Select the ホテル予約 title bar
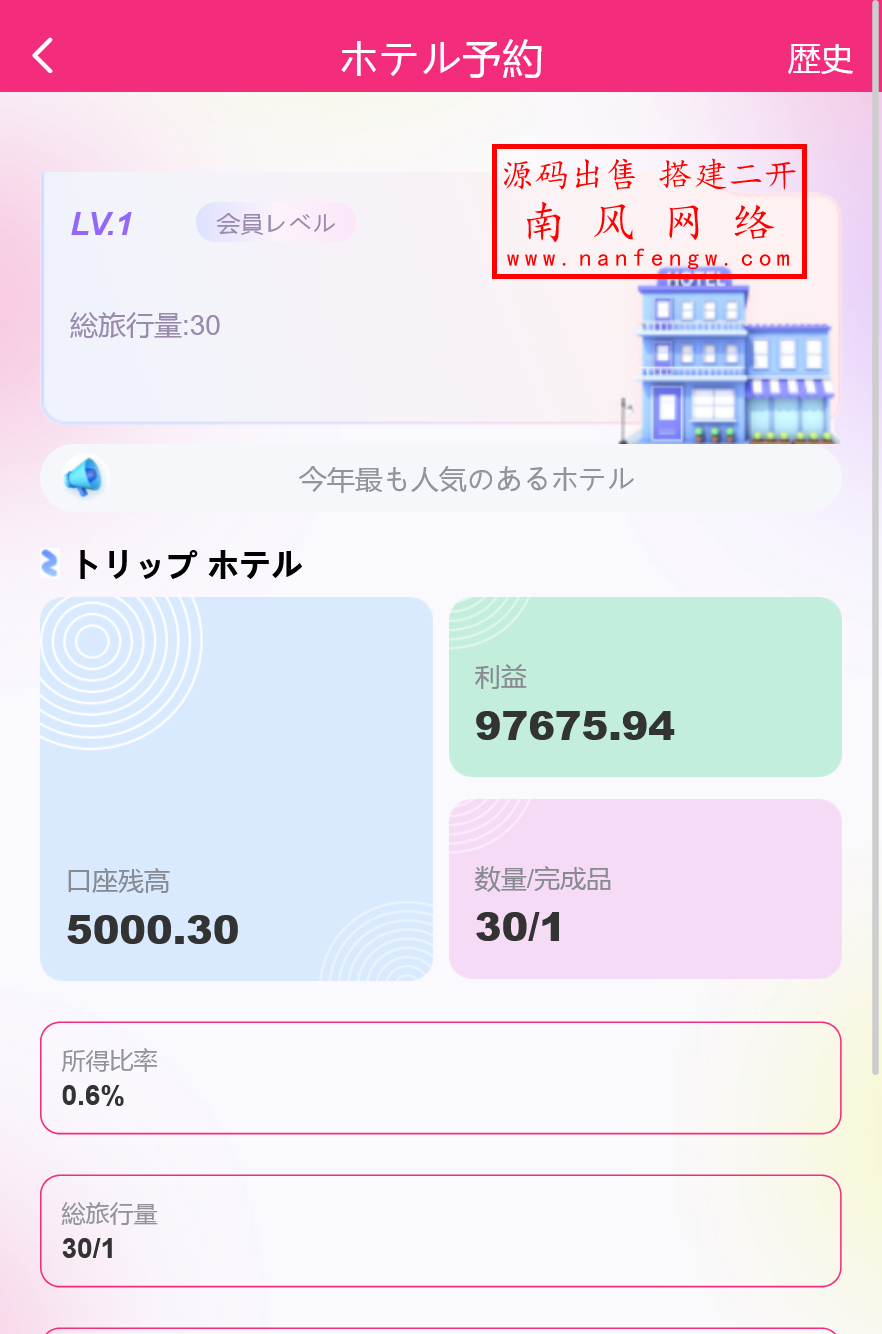 click(441, 58)
